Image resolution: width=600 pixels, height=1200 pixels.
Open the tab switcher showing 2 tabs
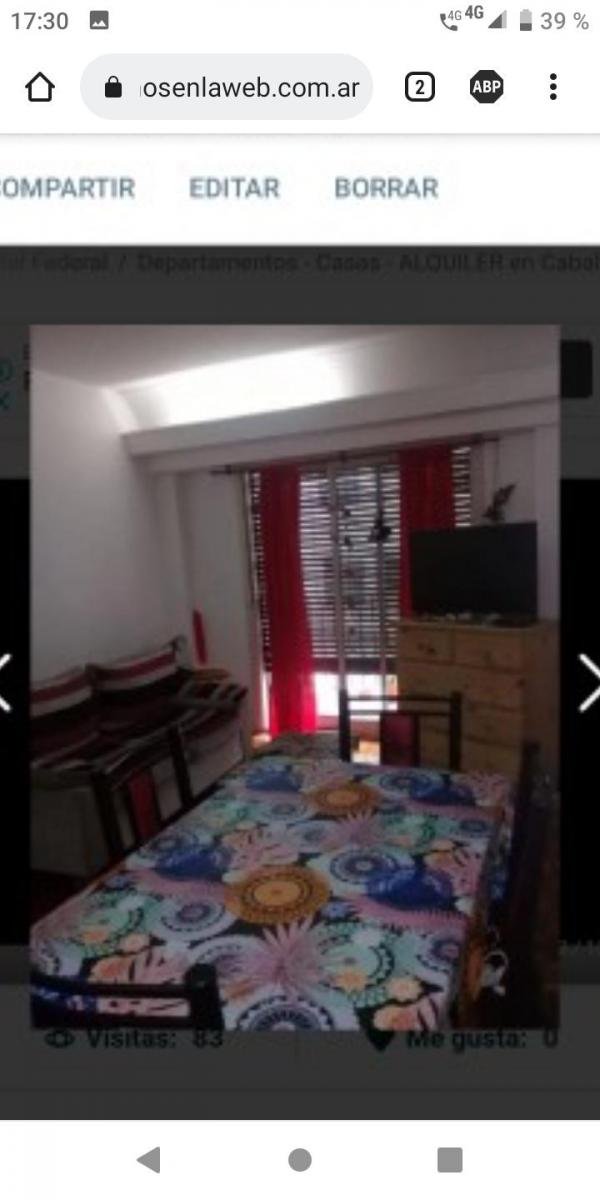click(x=419, y=88)
